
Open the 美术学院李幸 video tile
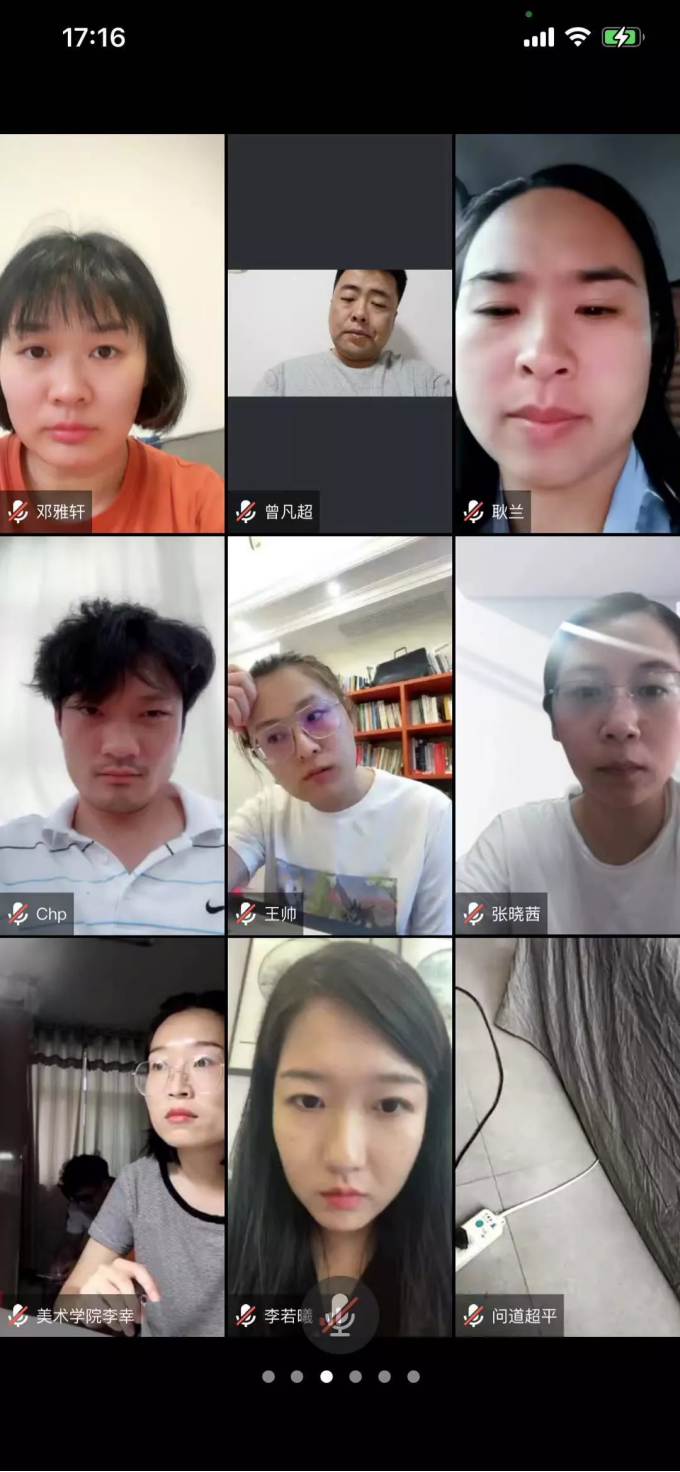pyautogui.click(x=112, y=1135)
